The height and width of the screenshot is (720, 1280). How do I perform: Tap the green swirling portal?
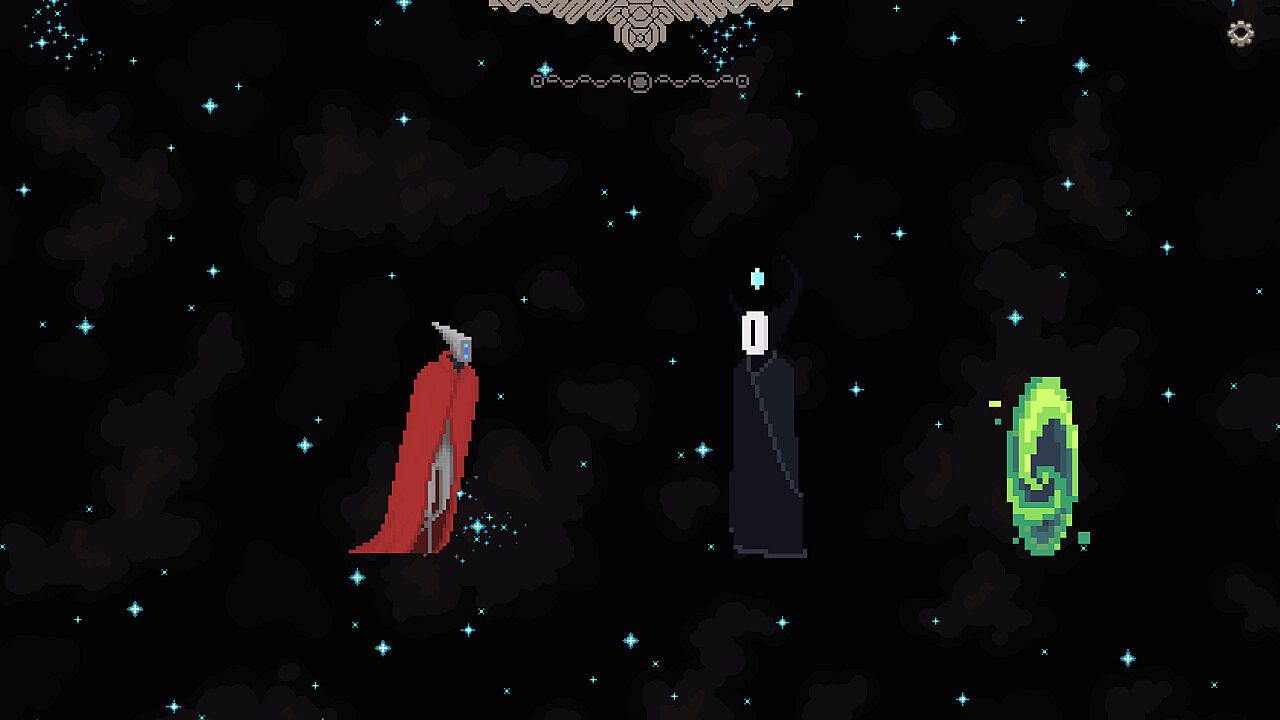1042,465
